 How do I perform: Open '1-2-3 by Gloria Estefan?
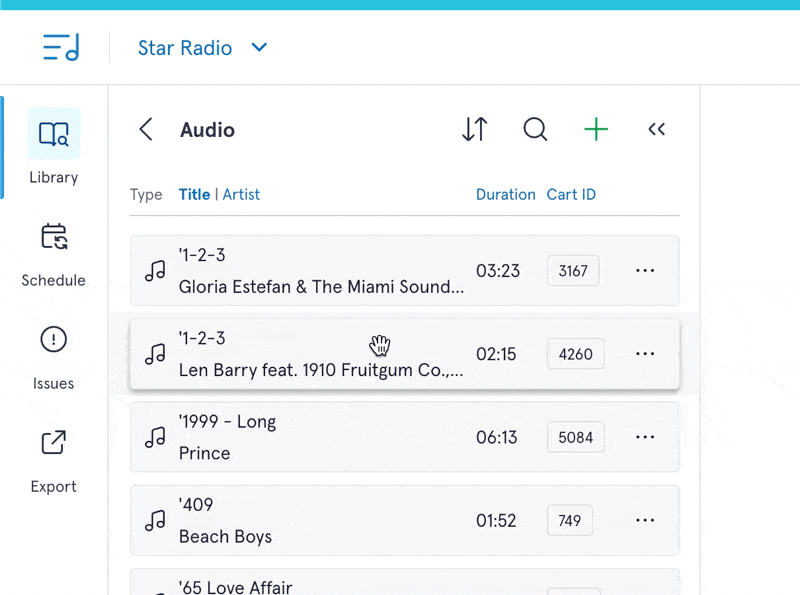320,271
